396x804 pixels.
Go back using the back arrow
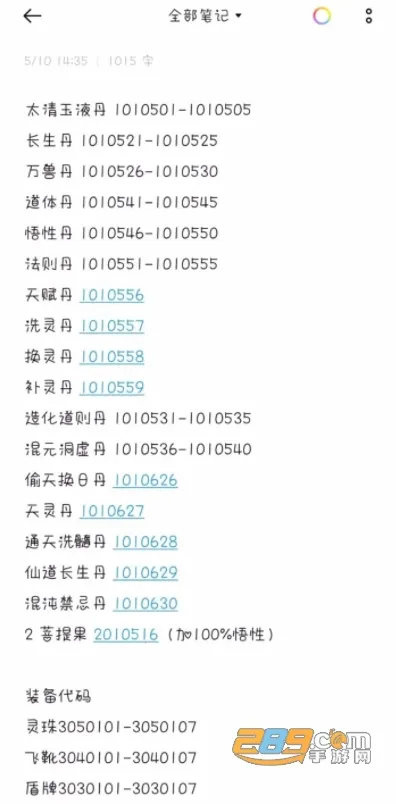[32, 16]
